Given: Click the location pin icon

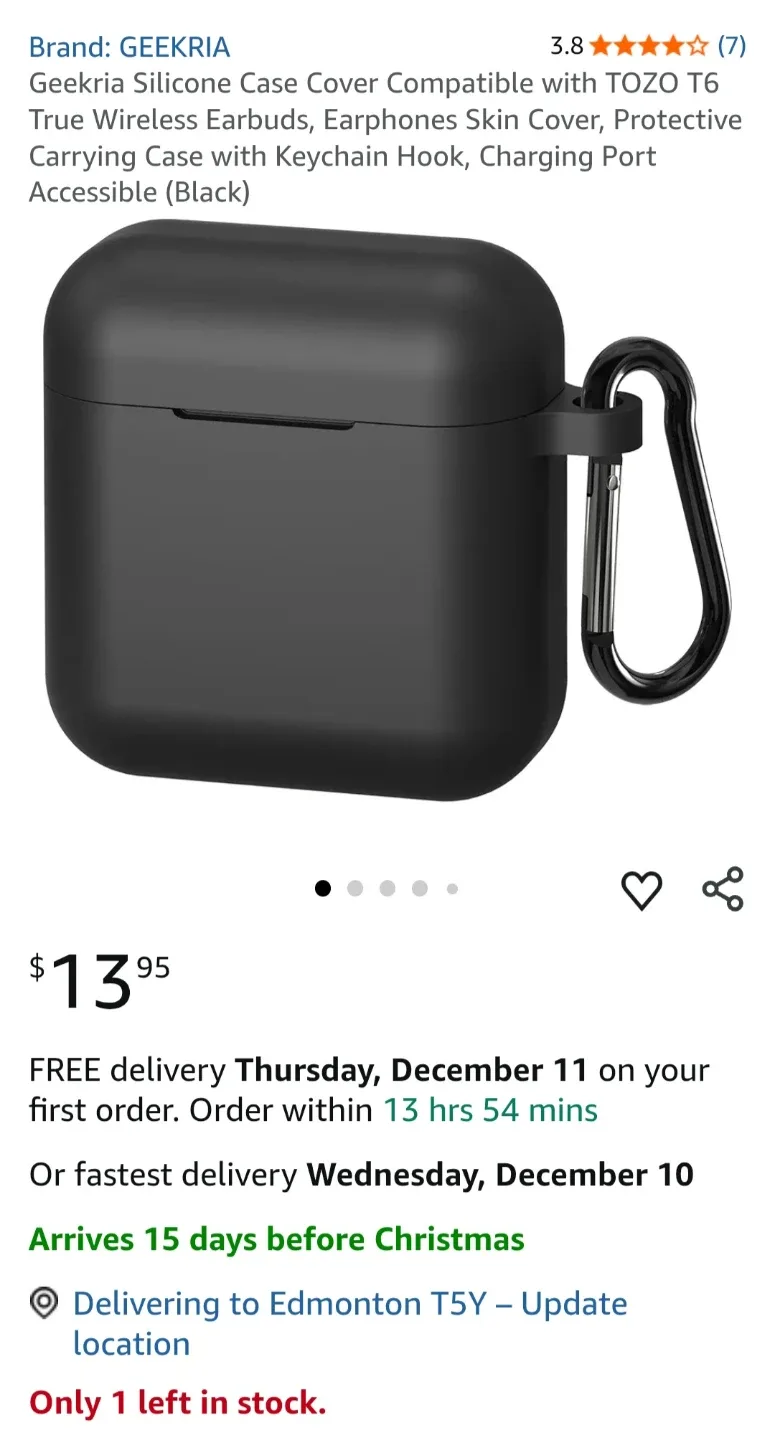Looking at the screenshot, I should 42,1304.
